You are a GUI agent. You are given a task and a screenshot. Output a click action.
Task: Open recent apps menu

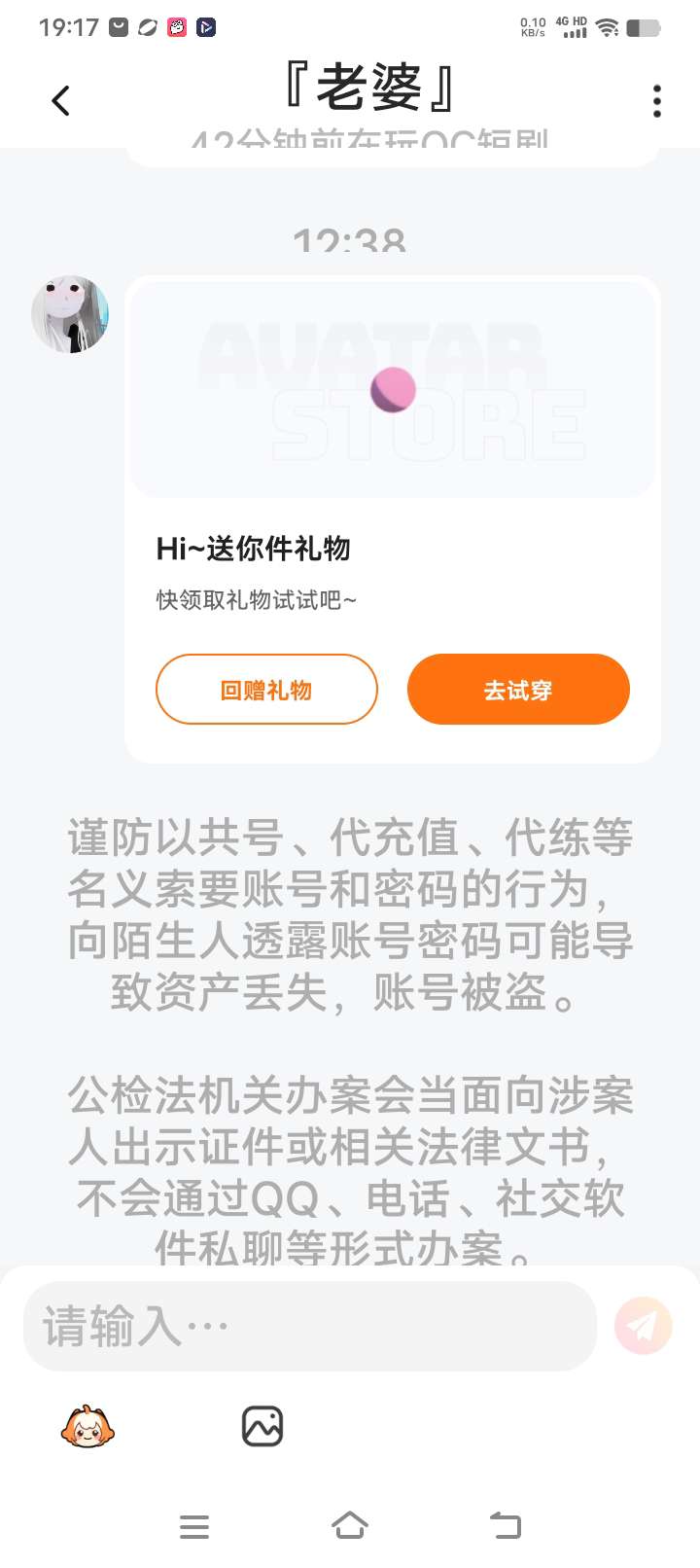click(194, 1526)
